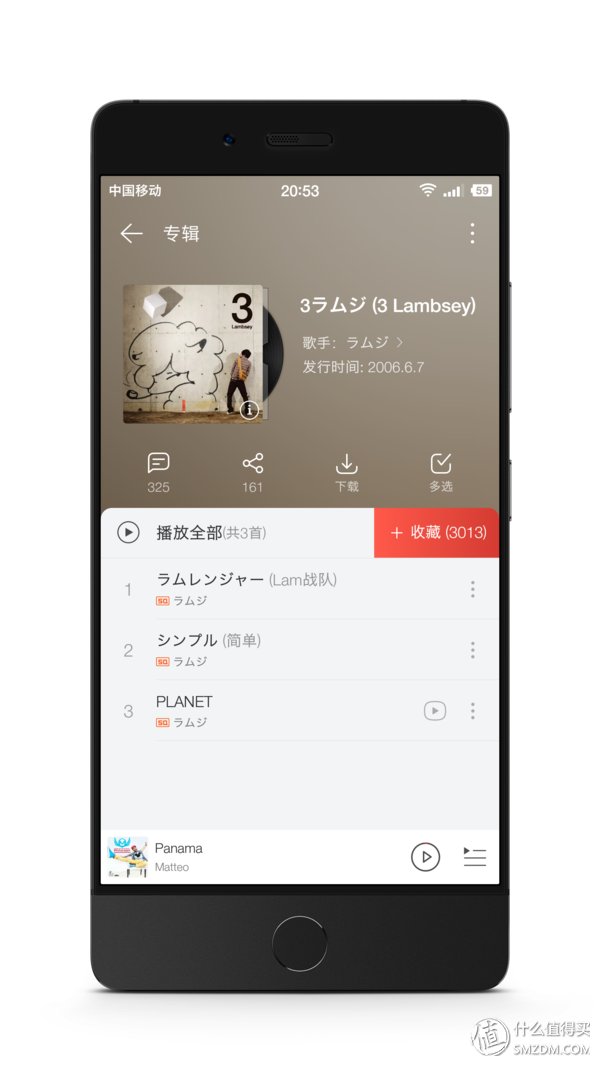View the 325 album comments
The width and height of the screenshot is (600, 1066).
click(158, 472)
